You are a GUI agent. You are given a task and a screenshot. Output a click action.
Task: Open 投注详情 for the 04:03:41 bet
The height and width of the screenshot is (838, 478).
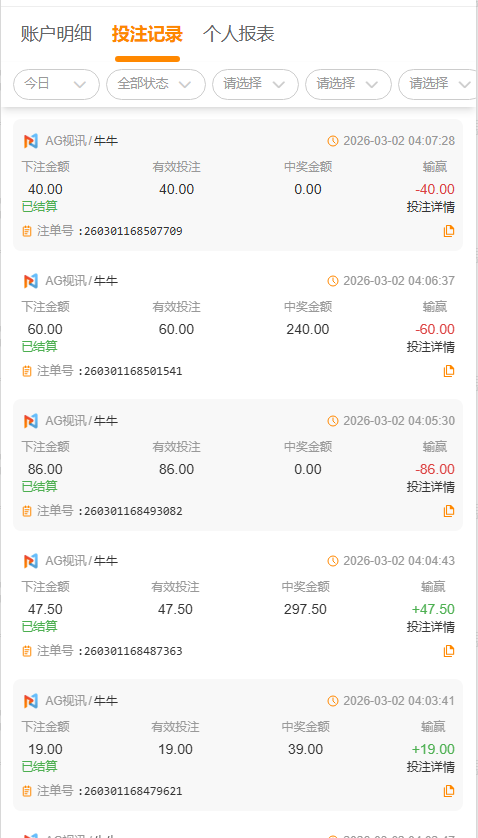pos(430,767)
